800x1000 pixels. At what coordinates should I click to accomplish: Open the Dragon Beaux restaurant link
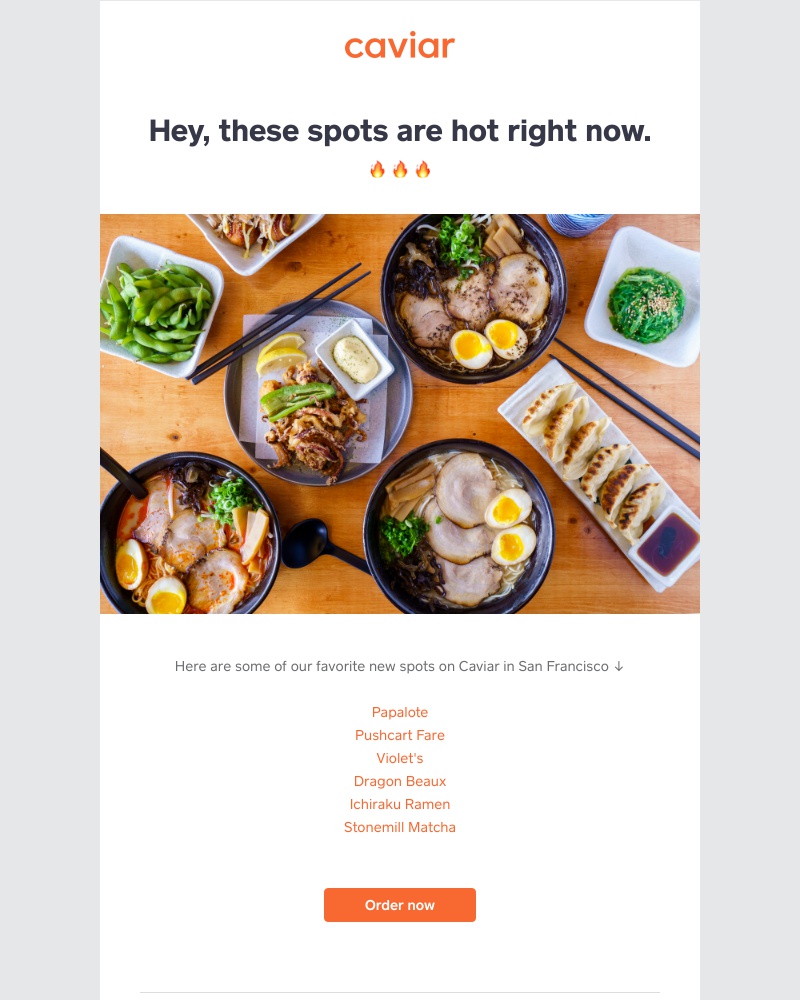coord(400,781)
